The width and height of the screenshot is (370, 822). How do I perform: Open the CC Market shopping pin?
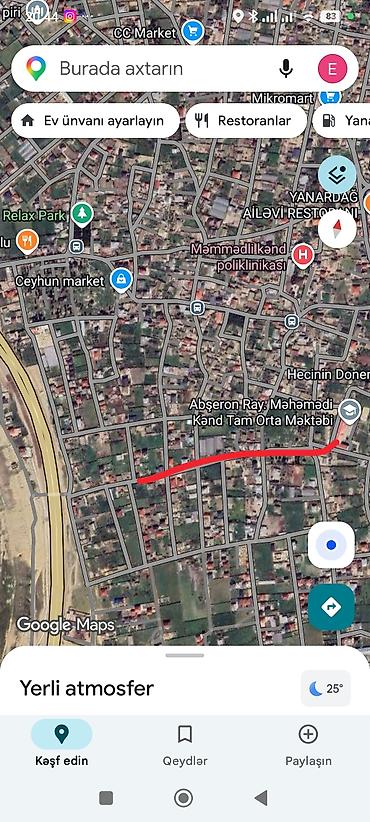click(x=192, y=30)
